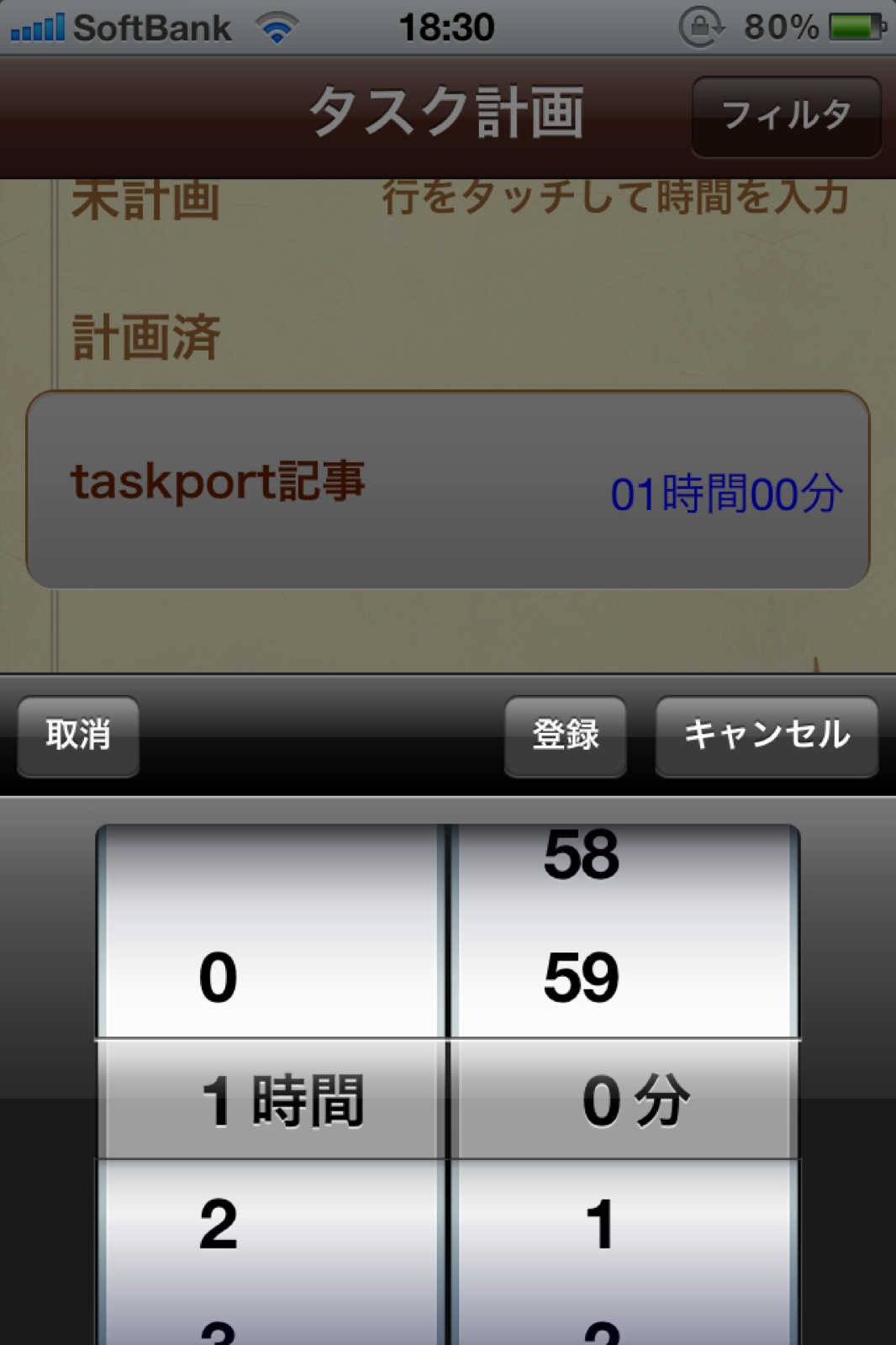Choose 58 in the minutes wheel
Viewport: 896px width, 1345px height.
(582, 856)
